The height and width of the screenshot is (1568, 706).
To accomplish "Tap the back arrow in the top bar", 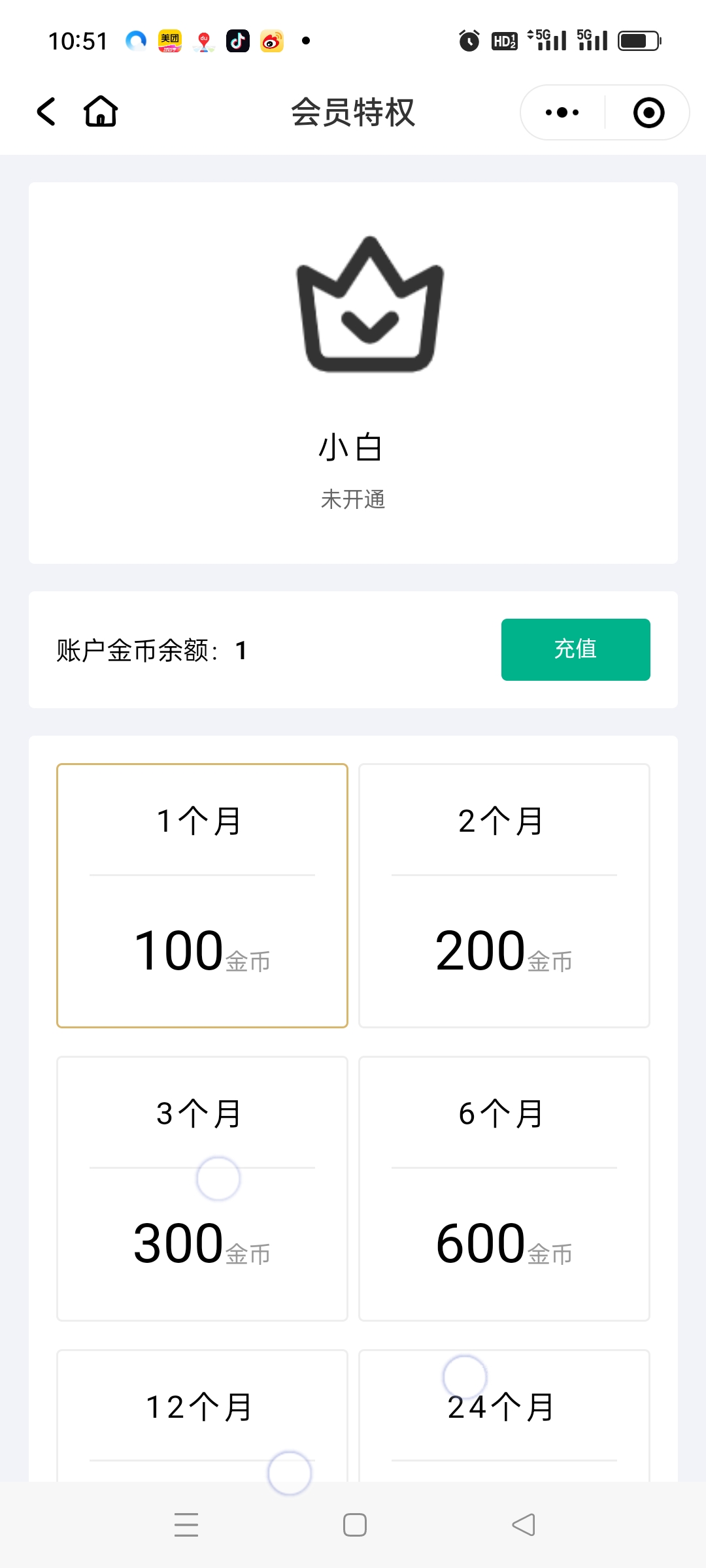I will (45, 112).
